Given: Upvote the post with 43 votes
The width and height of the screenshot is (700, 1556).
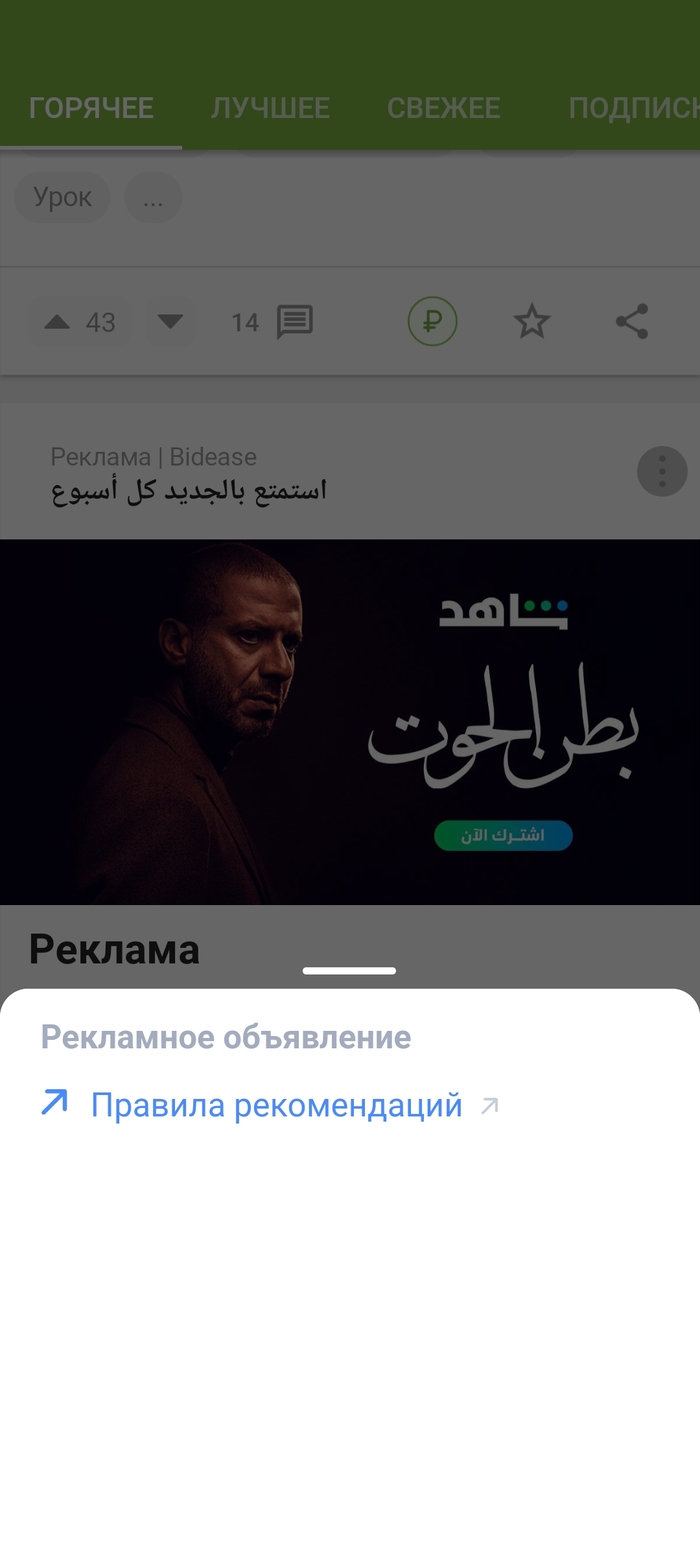Looking at the screenshot, I should click(x=58, y=322).
